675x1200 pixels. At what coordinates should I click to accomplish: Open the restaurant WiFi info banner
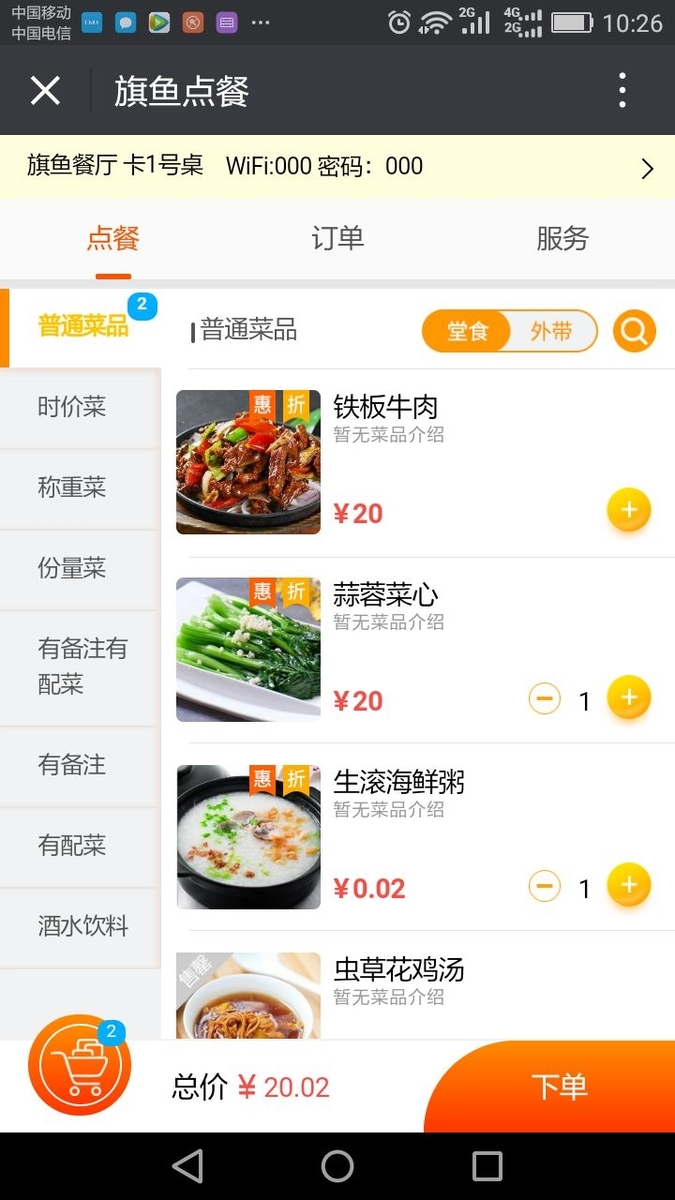(x=337, y=166)
